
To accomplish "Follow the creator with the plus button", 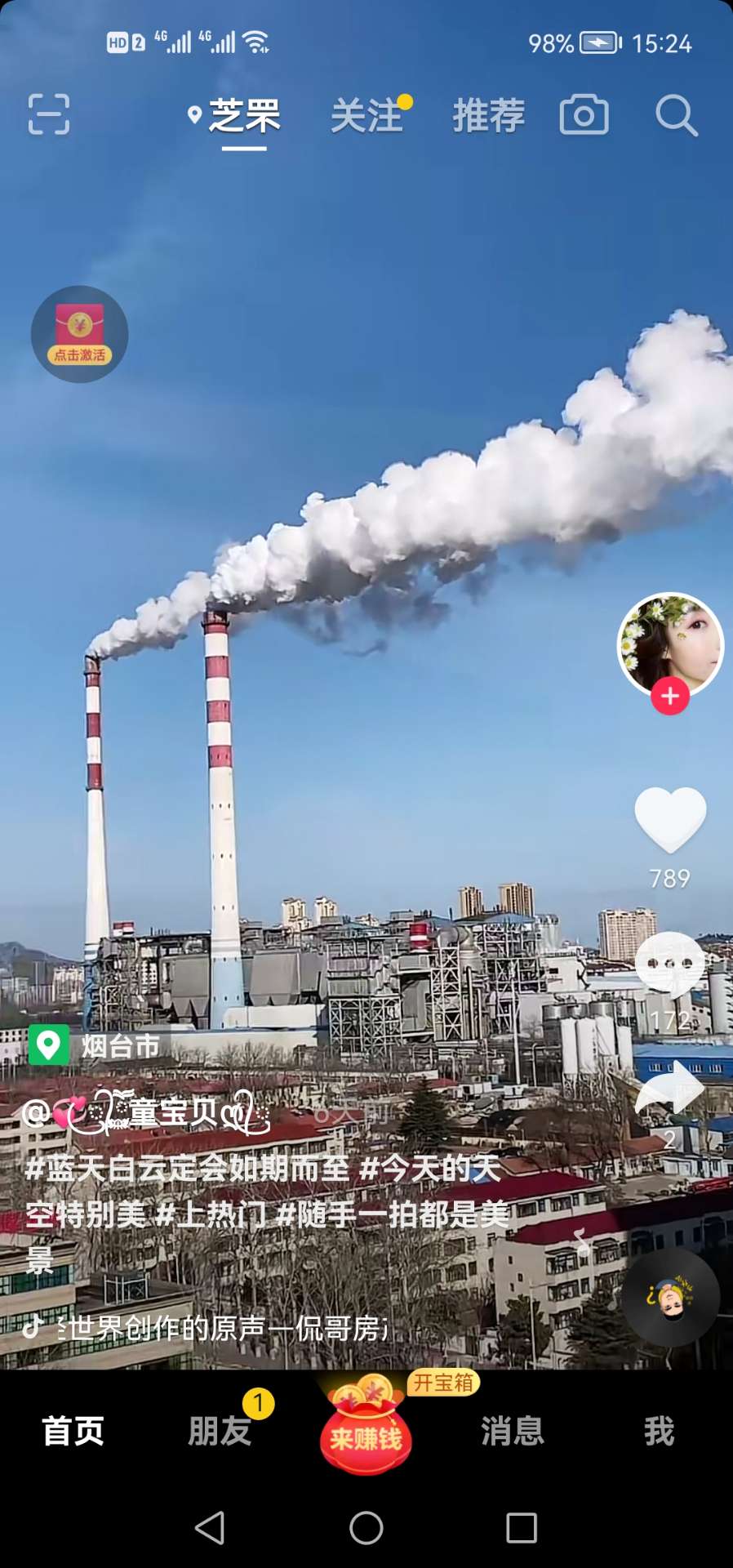I will click(x=670, y=697).
